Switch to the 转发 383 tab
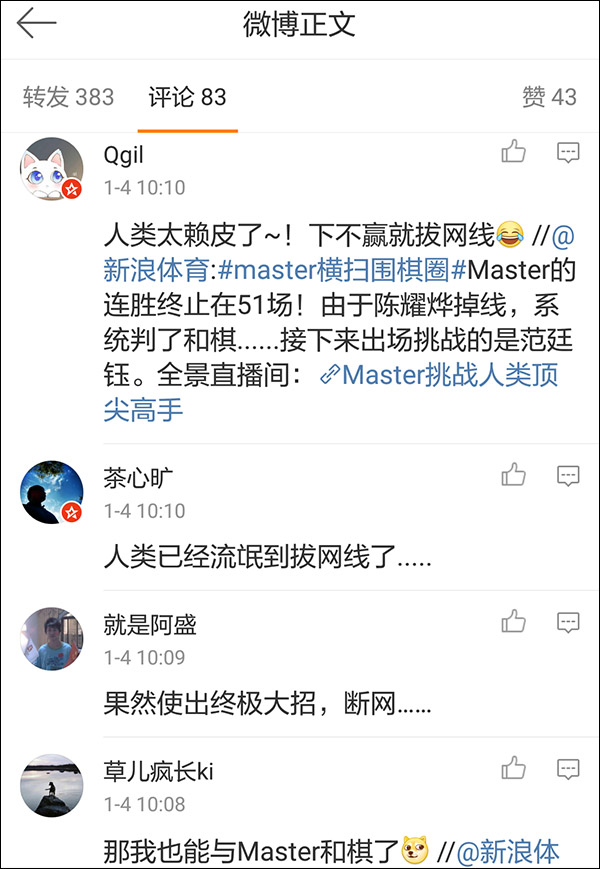This screenshot has width=600, height=869. click(68, 97)
